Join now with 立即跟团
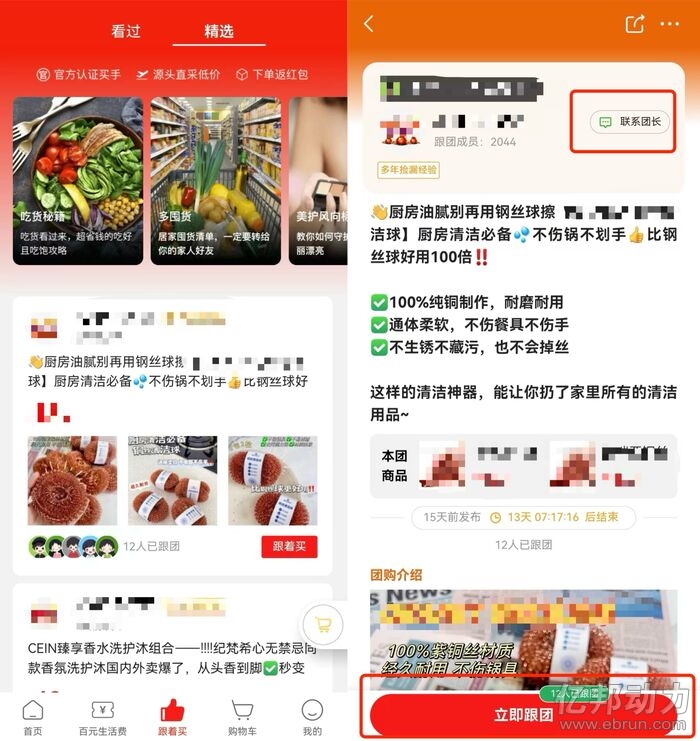 [x=523, y=715]
